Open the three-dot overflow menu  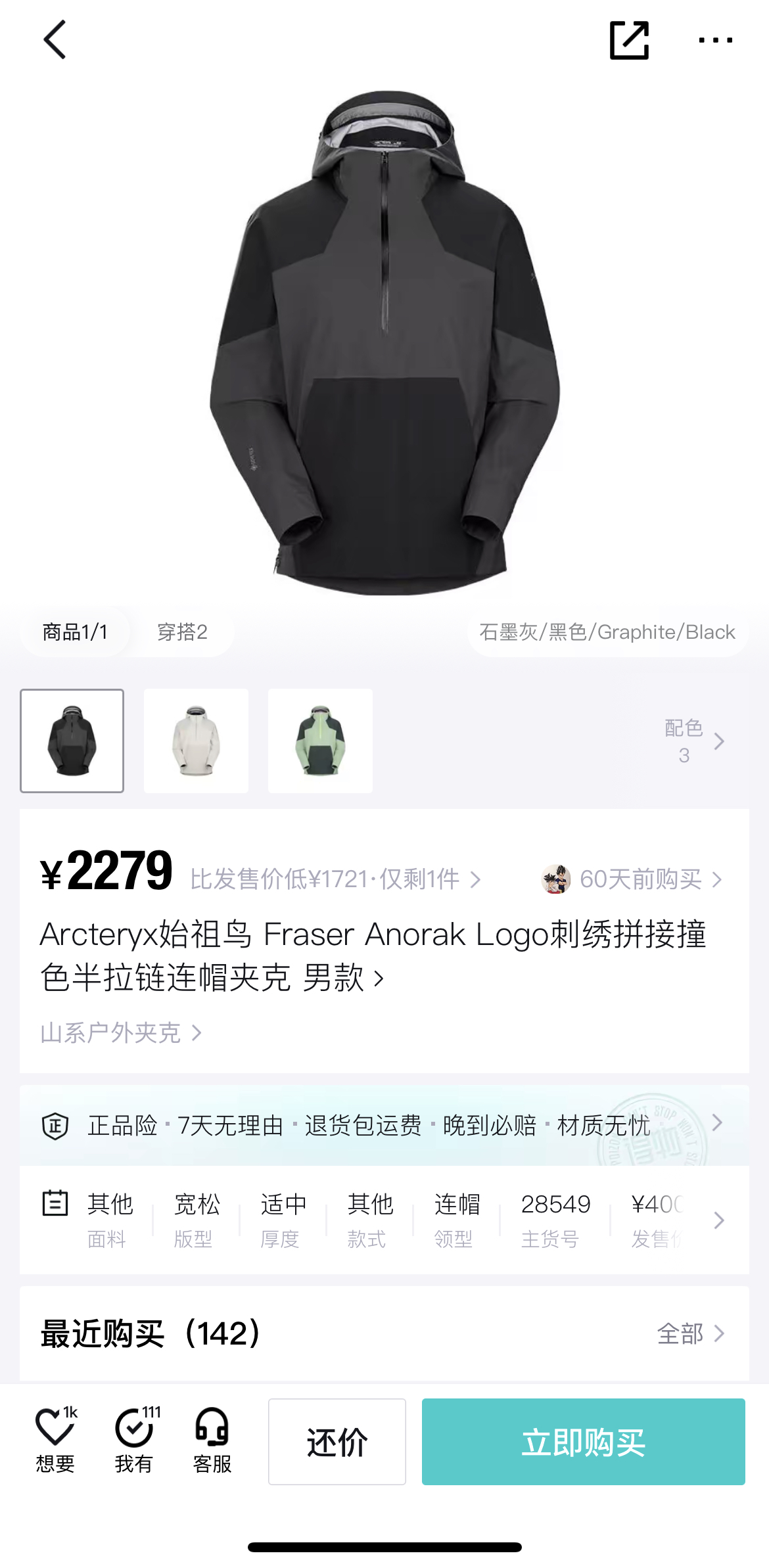(715, 40)
